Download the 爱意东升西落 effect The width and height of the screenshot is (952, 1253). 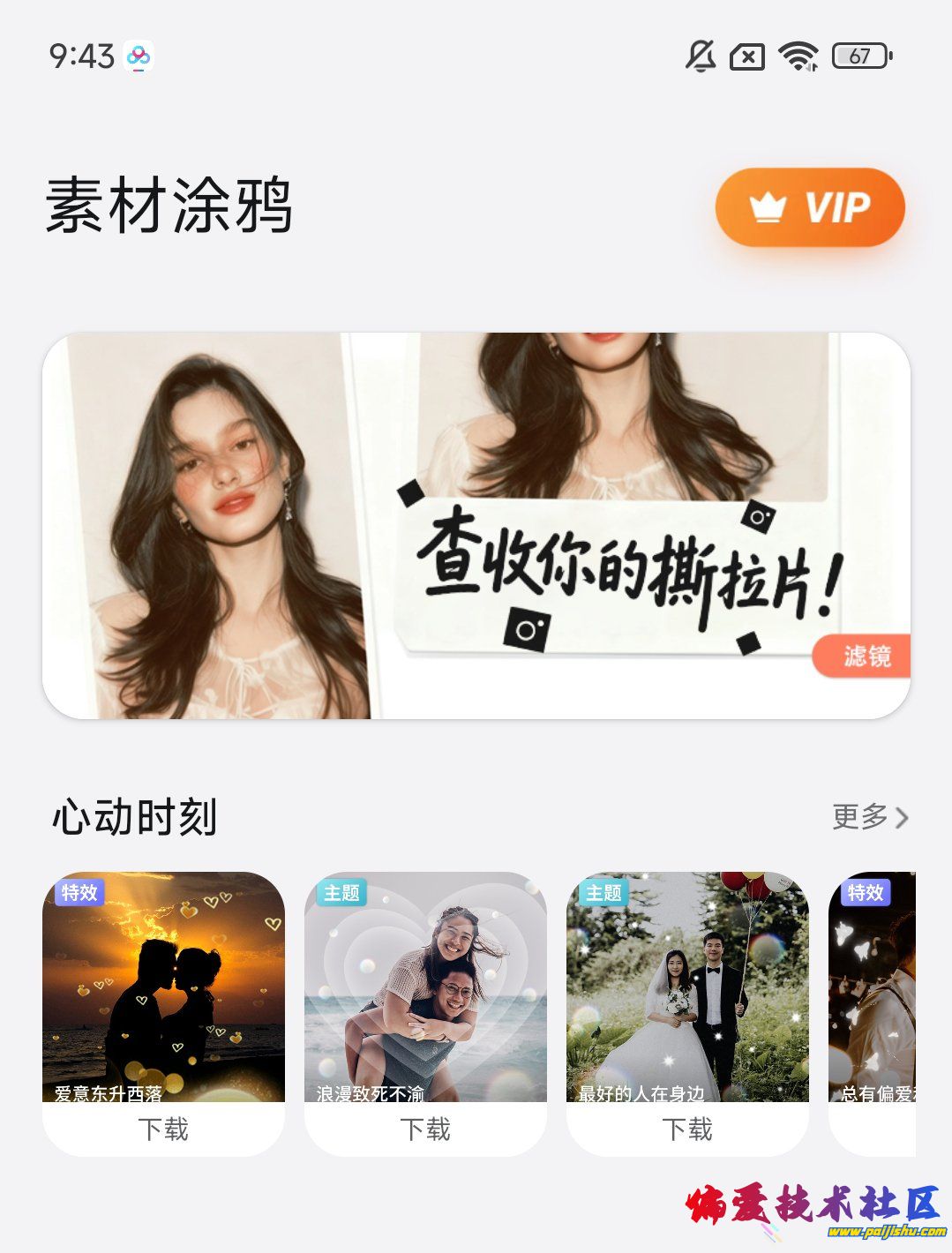[x=163, y=1129]
